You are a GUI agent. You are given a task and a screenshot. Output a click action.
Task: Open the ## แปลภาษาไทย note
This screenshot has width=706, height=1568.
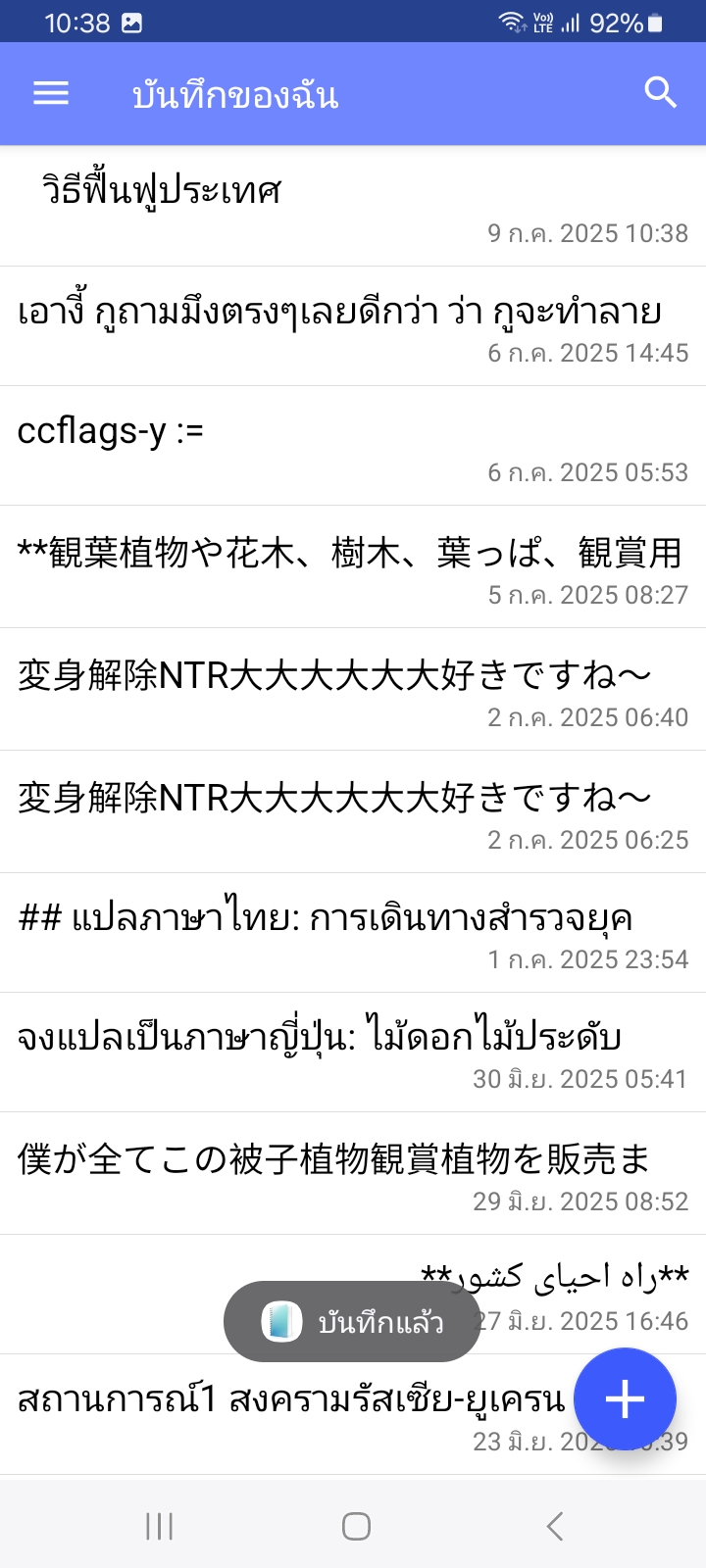point(353,932)
